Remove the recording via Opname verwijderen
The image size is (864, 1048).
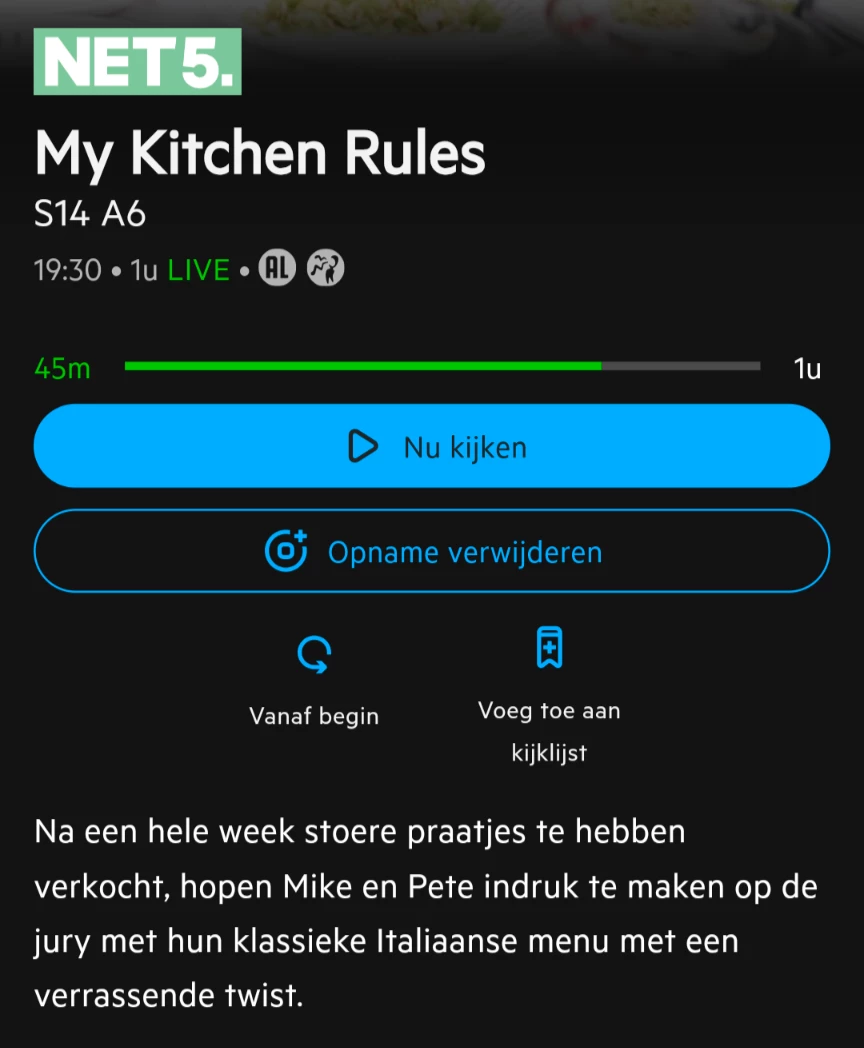pyautogui.click(x=432, y=552)
